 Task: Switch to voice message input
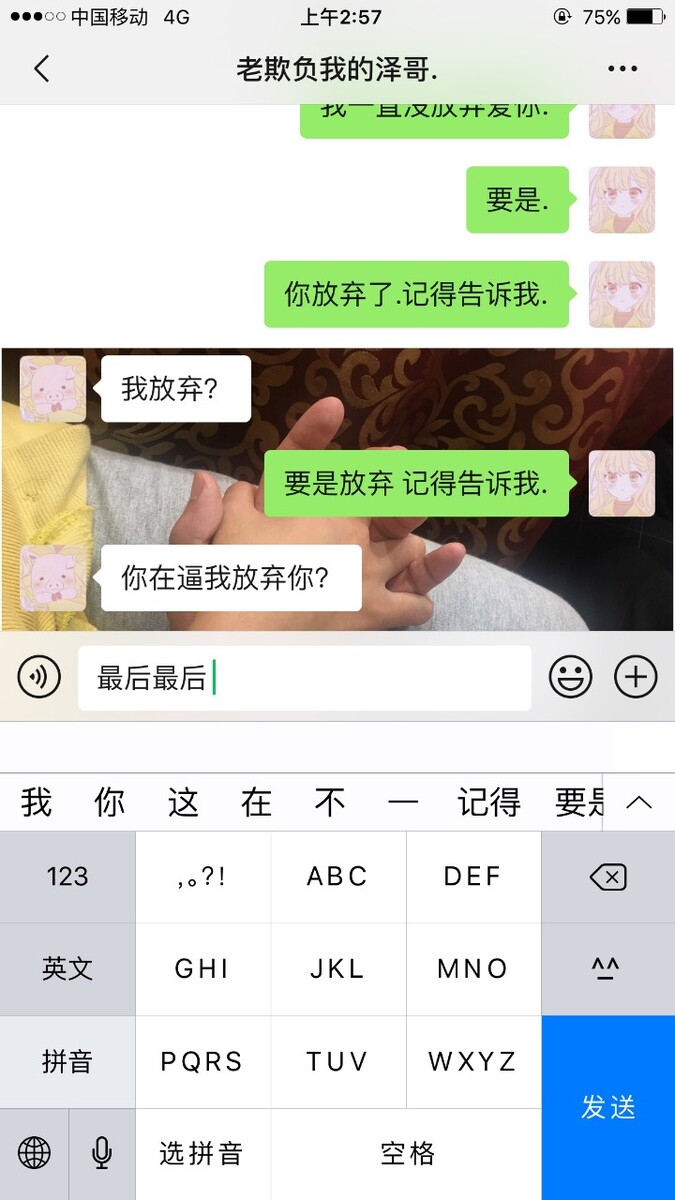click(x=39, y=678)
